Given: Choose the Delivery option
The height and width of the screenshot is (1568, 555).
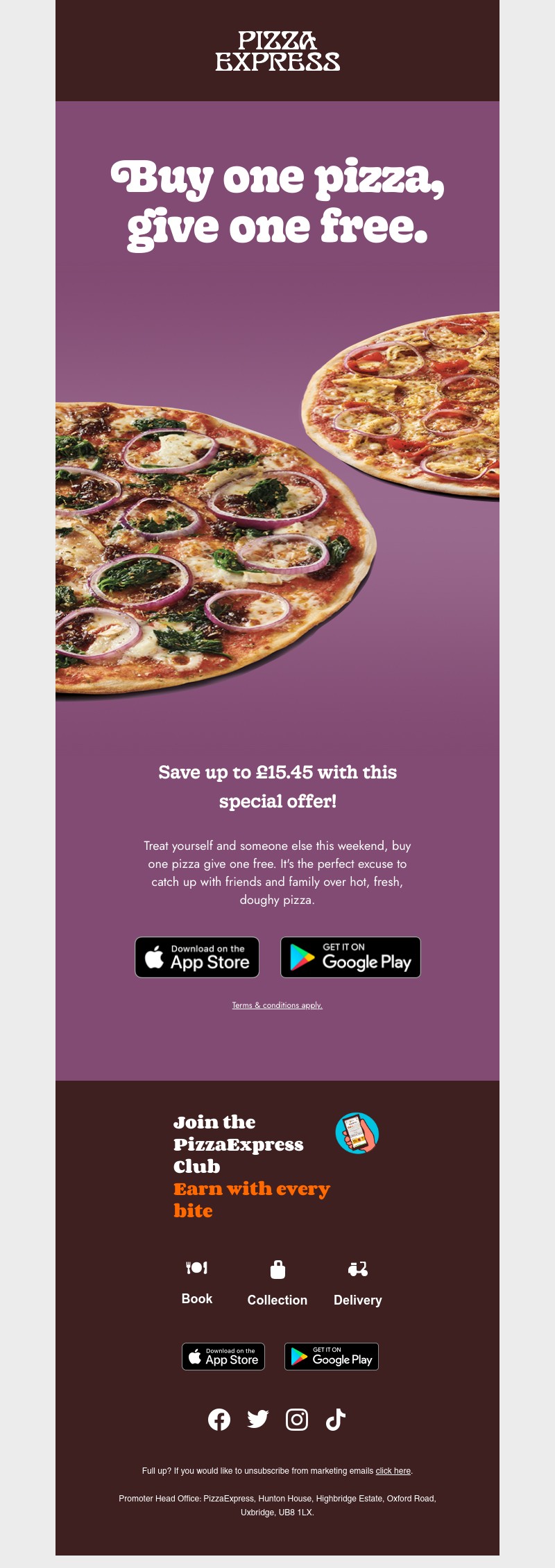Looking at the screenshot, I should [358, 1283].
